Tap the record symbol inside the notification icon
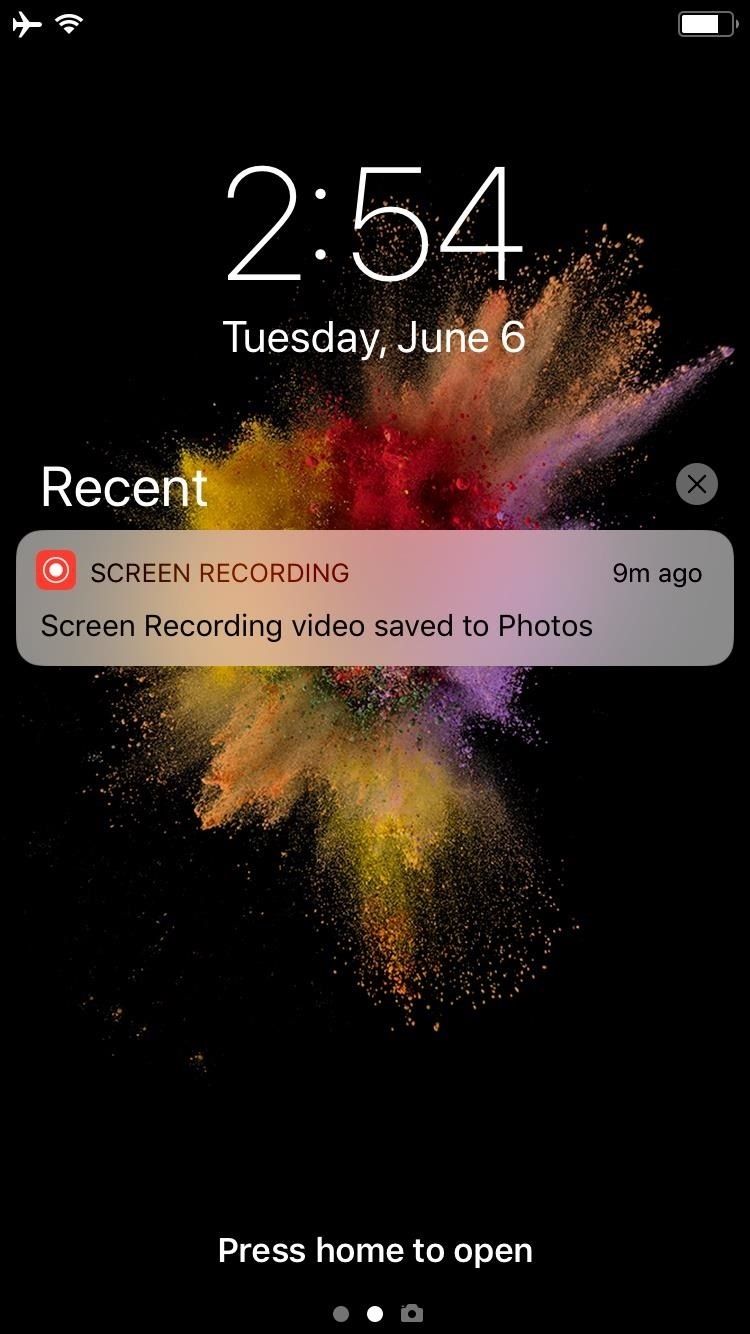The height and width of the screenshot is (1334, 750). pos(56,569)
